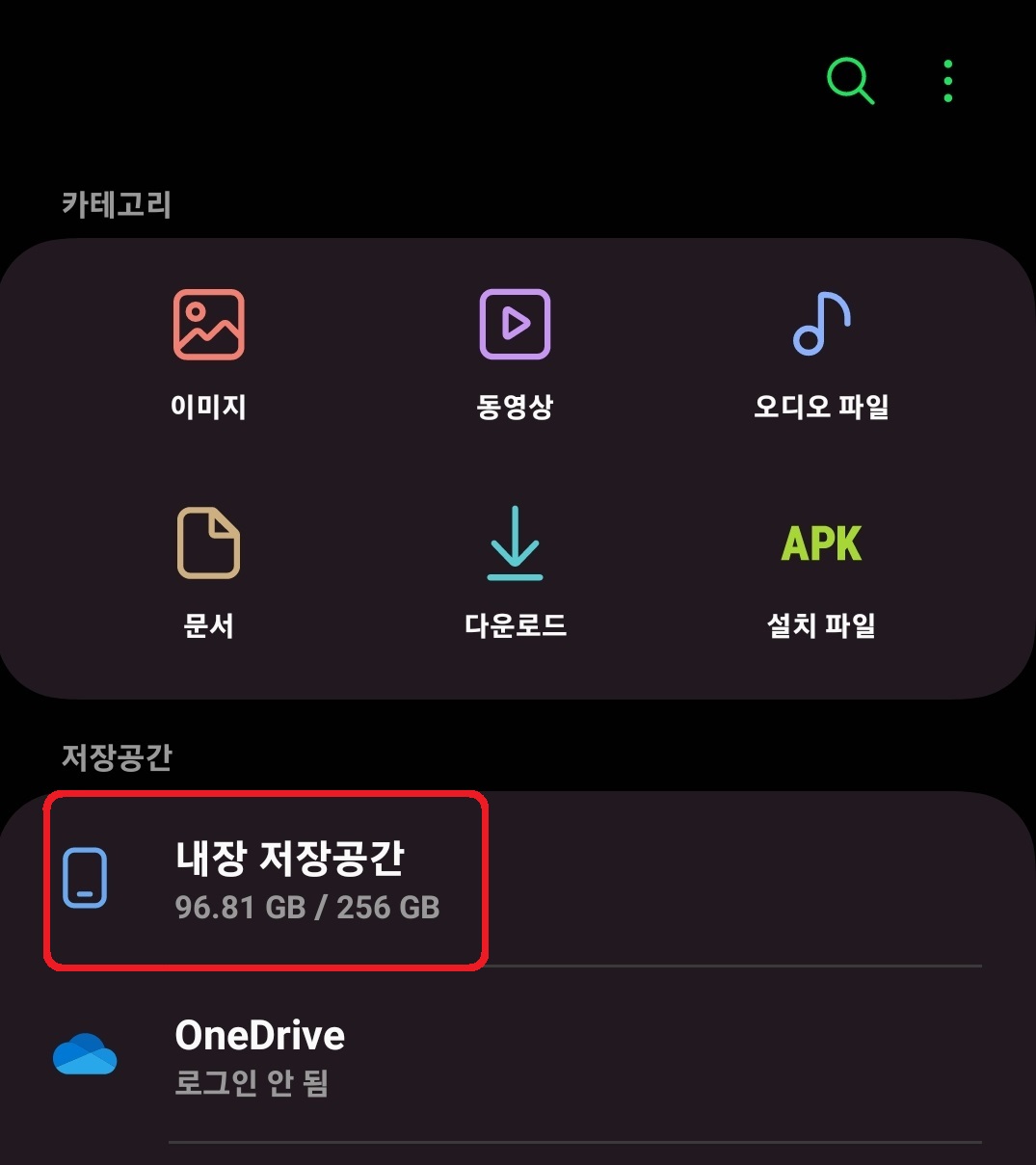This screenshot has width=1036, height=1165.
Task: Tap the 이미지 label text
Action: 208,408
